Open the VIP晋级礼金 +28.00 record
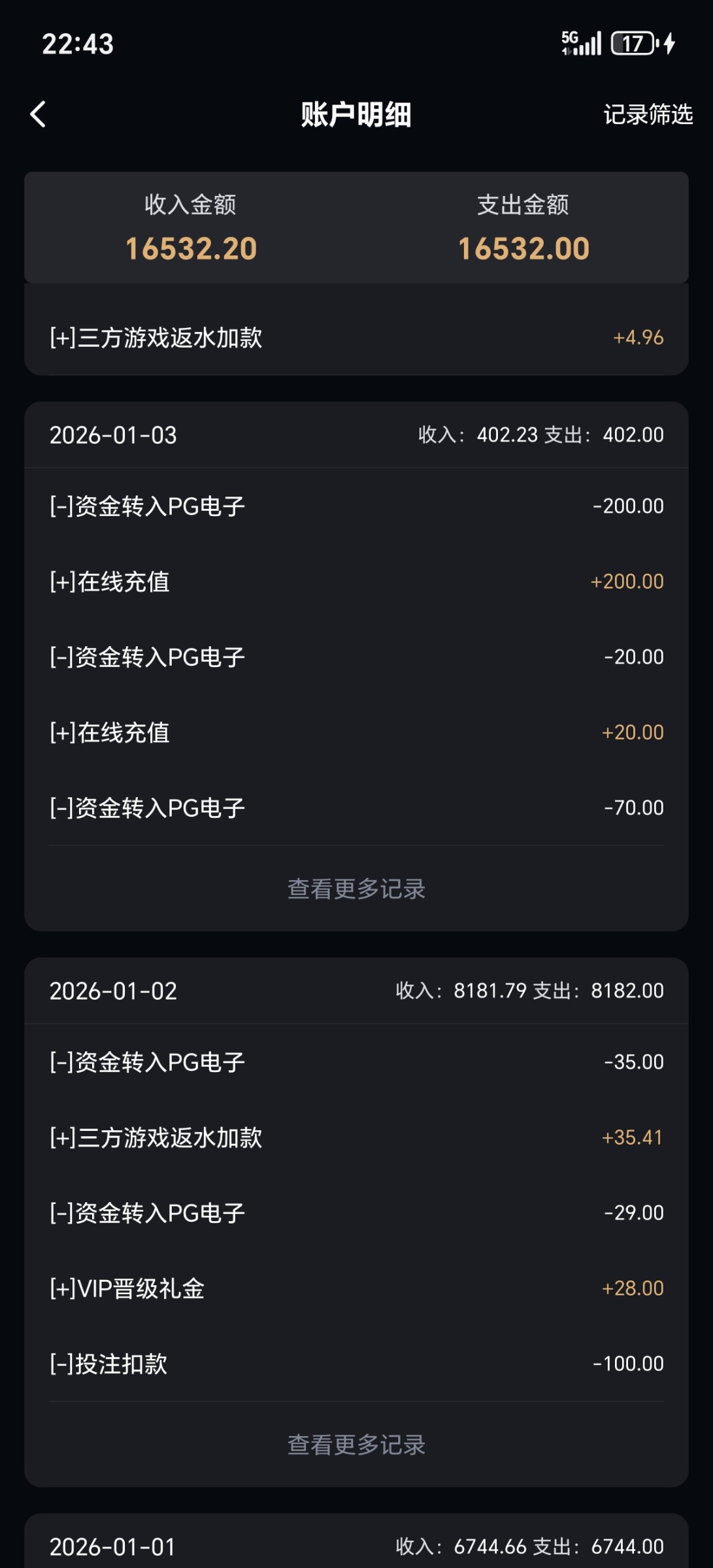The width and height of the screenshot is (713, 1568). [x=356, y=1288]
